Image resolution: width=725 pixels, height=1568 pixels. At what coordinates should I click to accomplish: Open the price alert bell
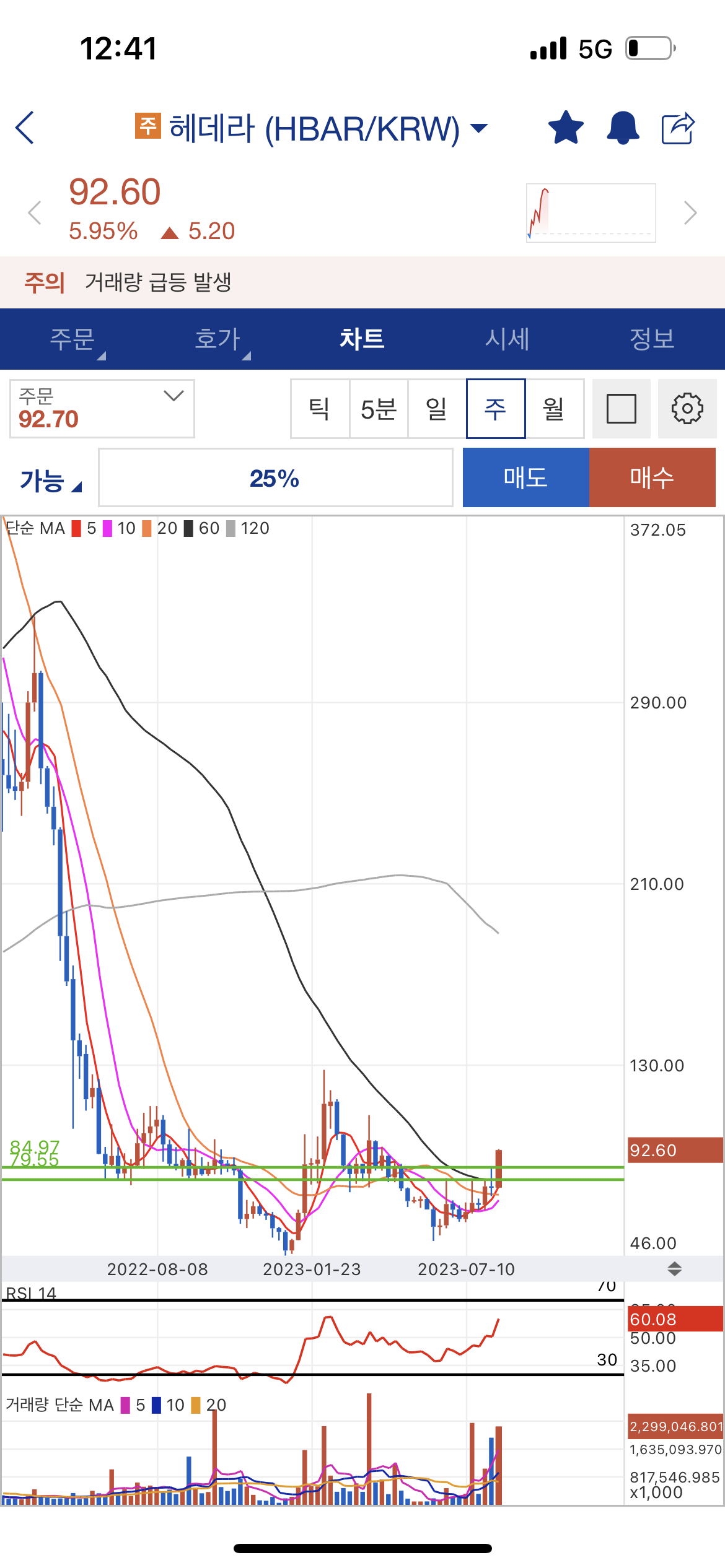[622, 128]
